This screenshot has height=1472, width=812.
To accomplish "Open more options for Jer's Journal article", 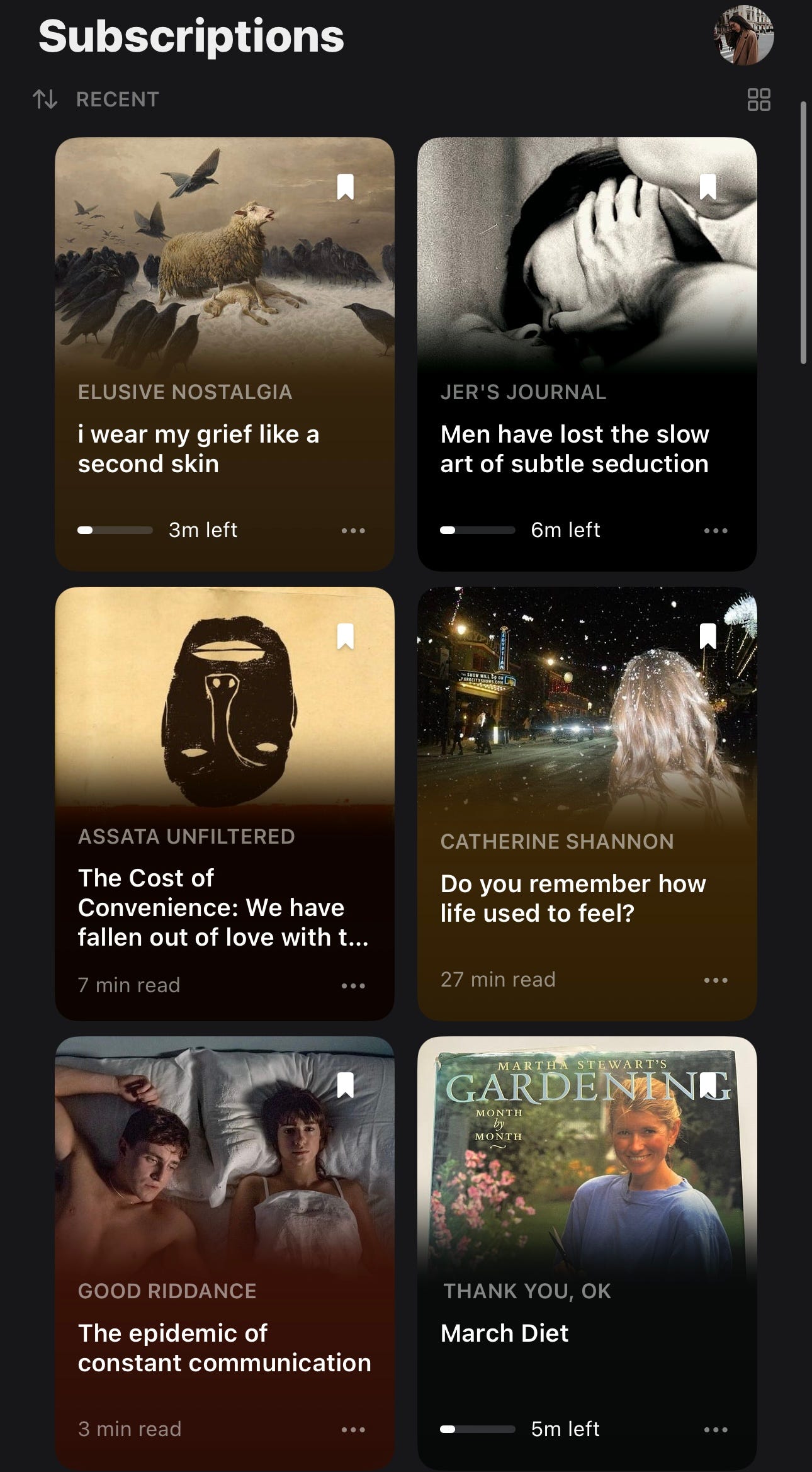I will pos(716,531).
